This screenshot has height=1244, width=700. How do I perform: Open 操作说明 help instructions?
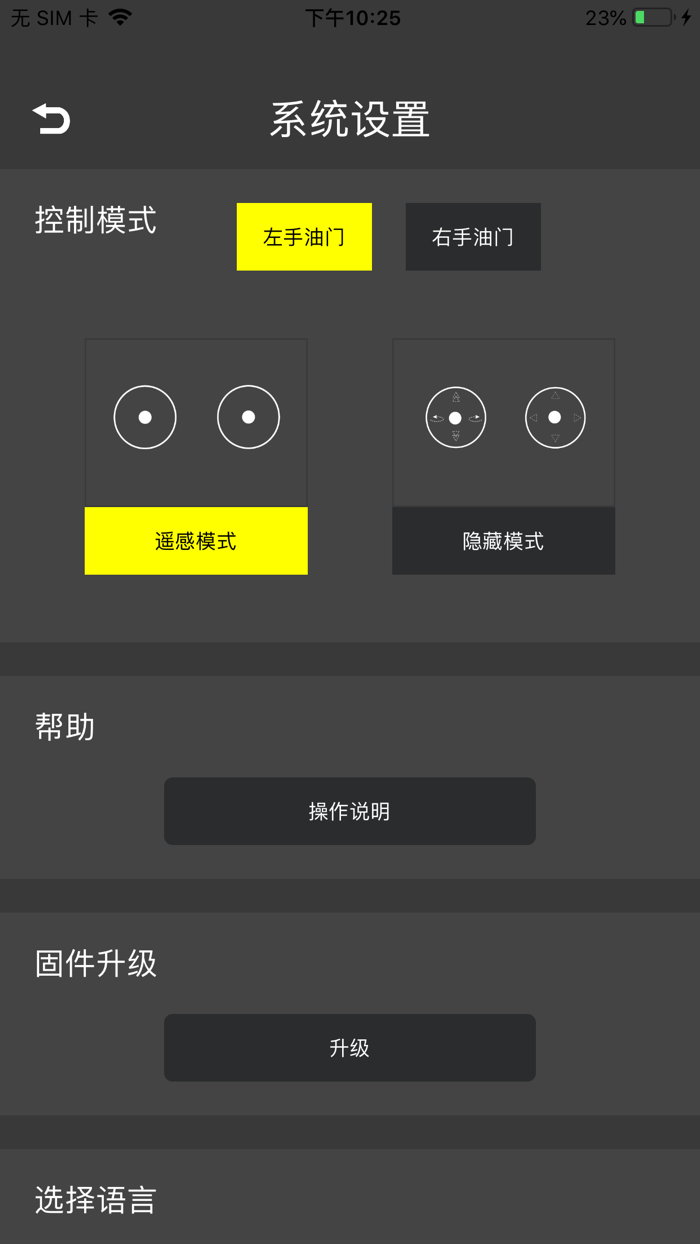tap(350, 811)
